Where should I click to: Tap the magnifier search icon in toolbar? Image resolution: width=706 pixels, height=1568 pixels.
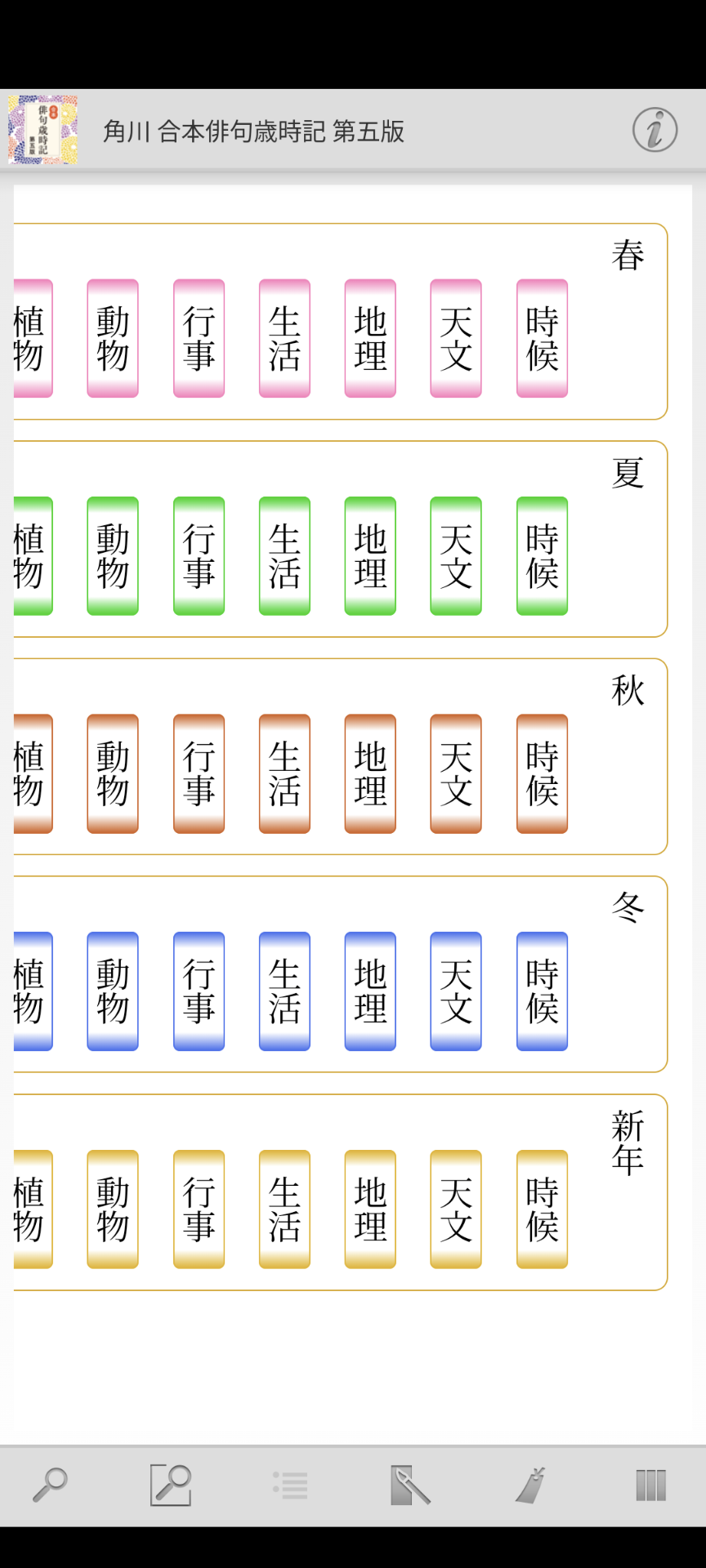50,1485
